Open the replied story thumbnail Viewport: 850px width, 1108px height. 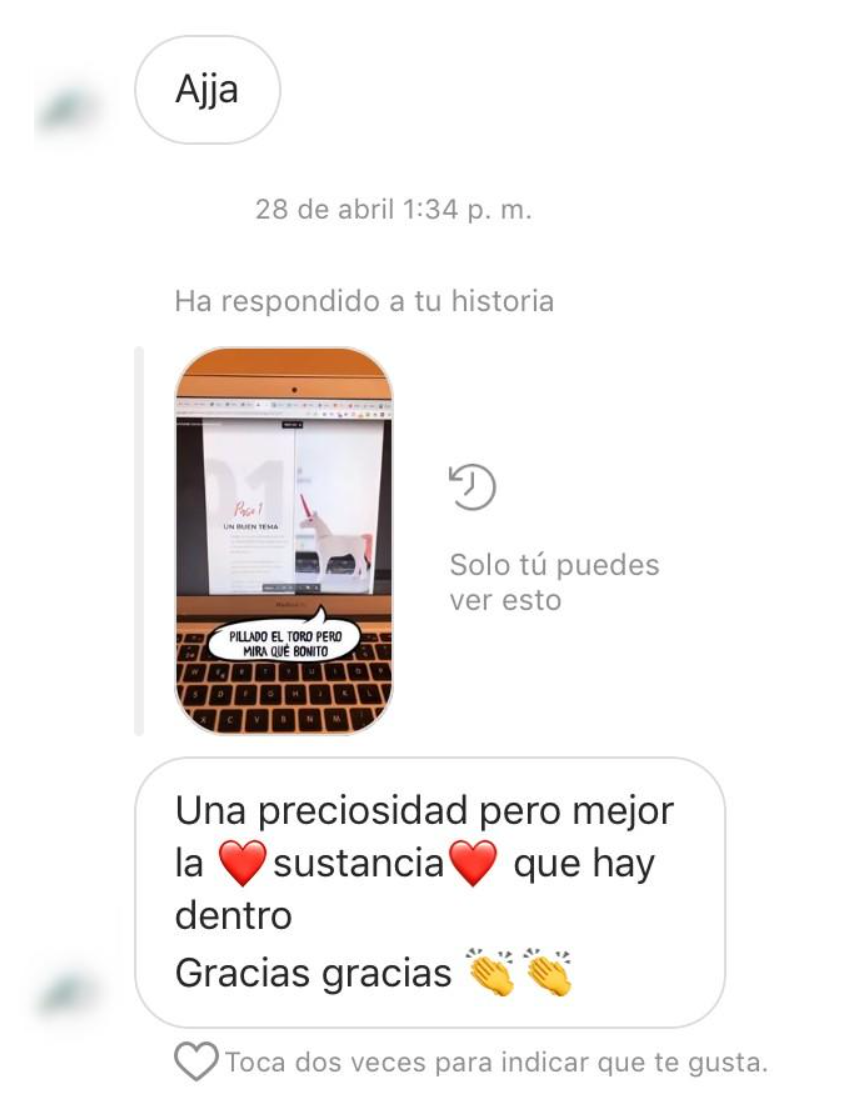[x=284, y=540]
